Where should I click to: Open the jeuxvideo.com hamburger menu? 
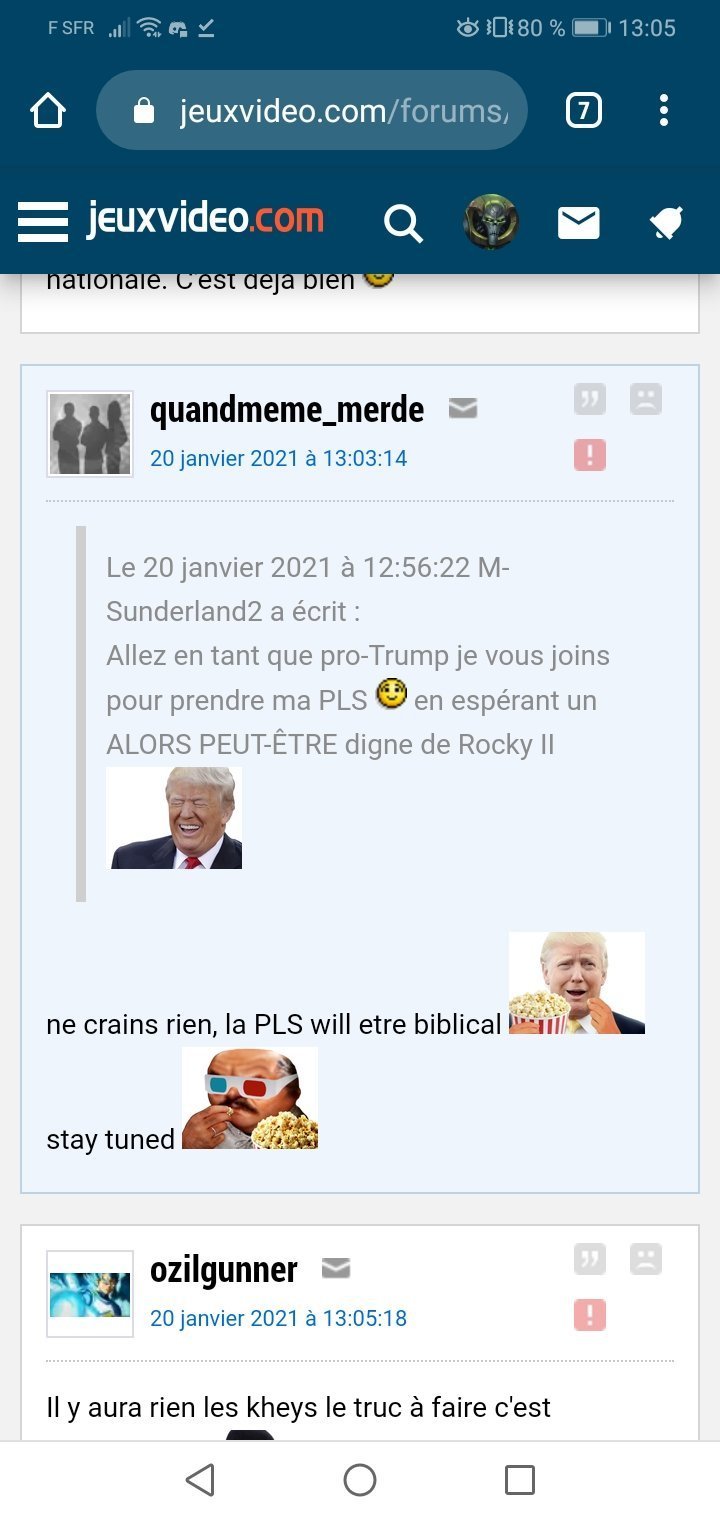[x=43, y=222]
